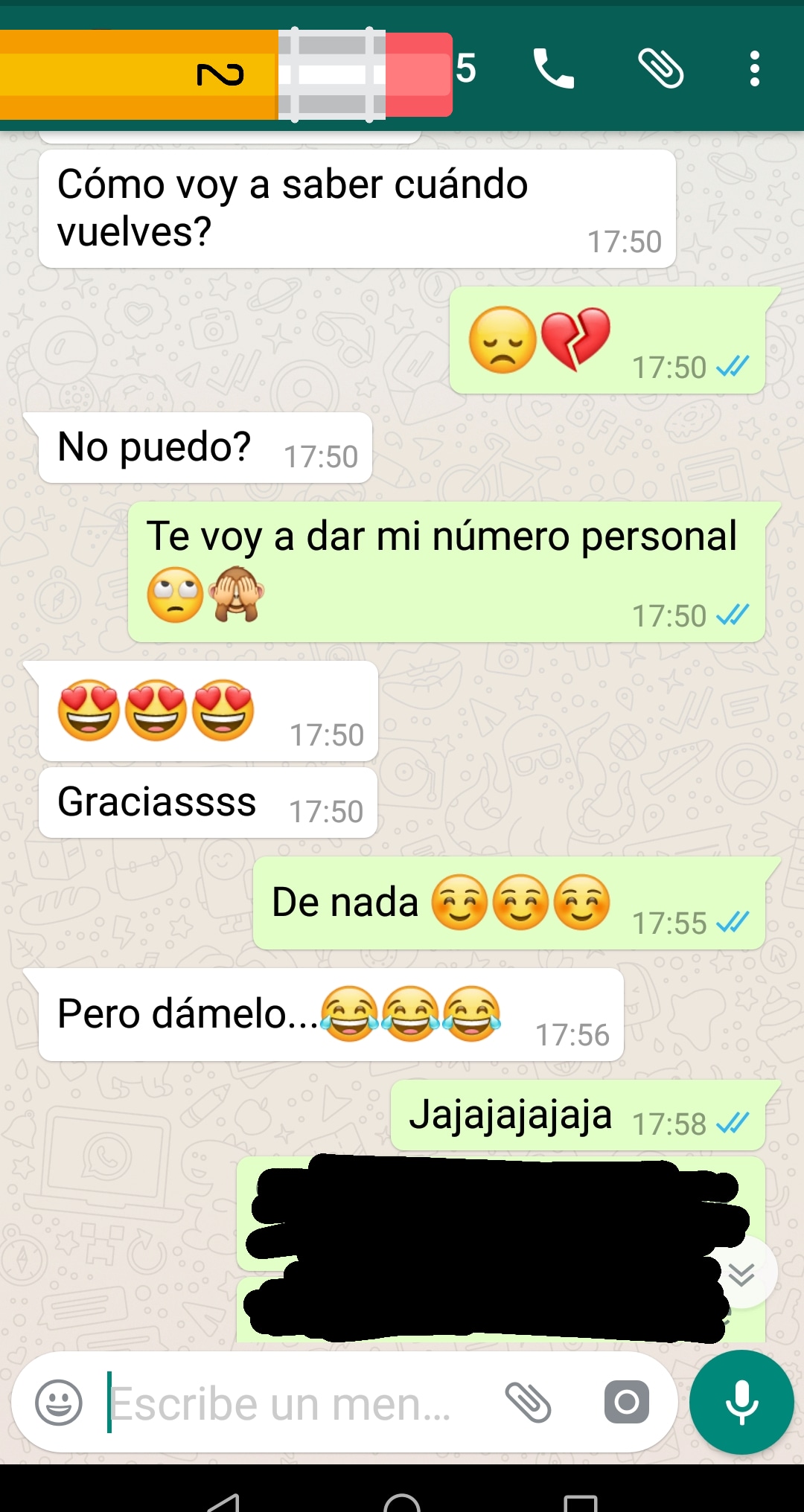The width and height of the screenshot is (804, 1512).
Task: Open the camera from the message bar
Action: 626,1403
